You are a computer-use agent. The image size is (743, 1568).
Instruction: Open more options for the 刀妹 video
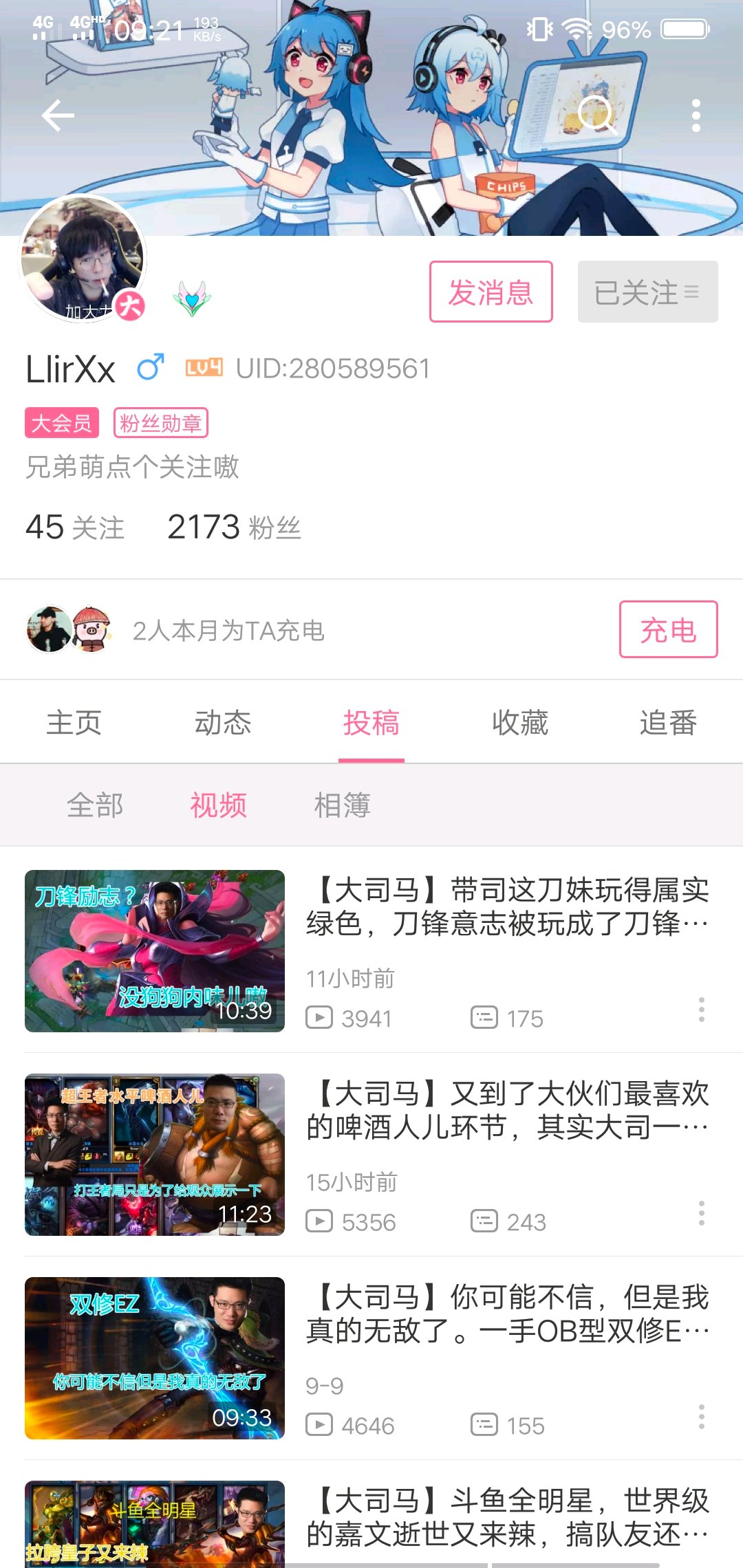point(701,1010)
